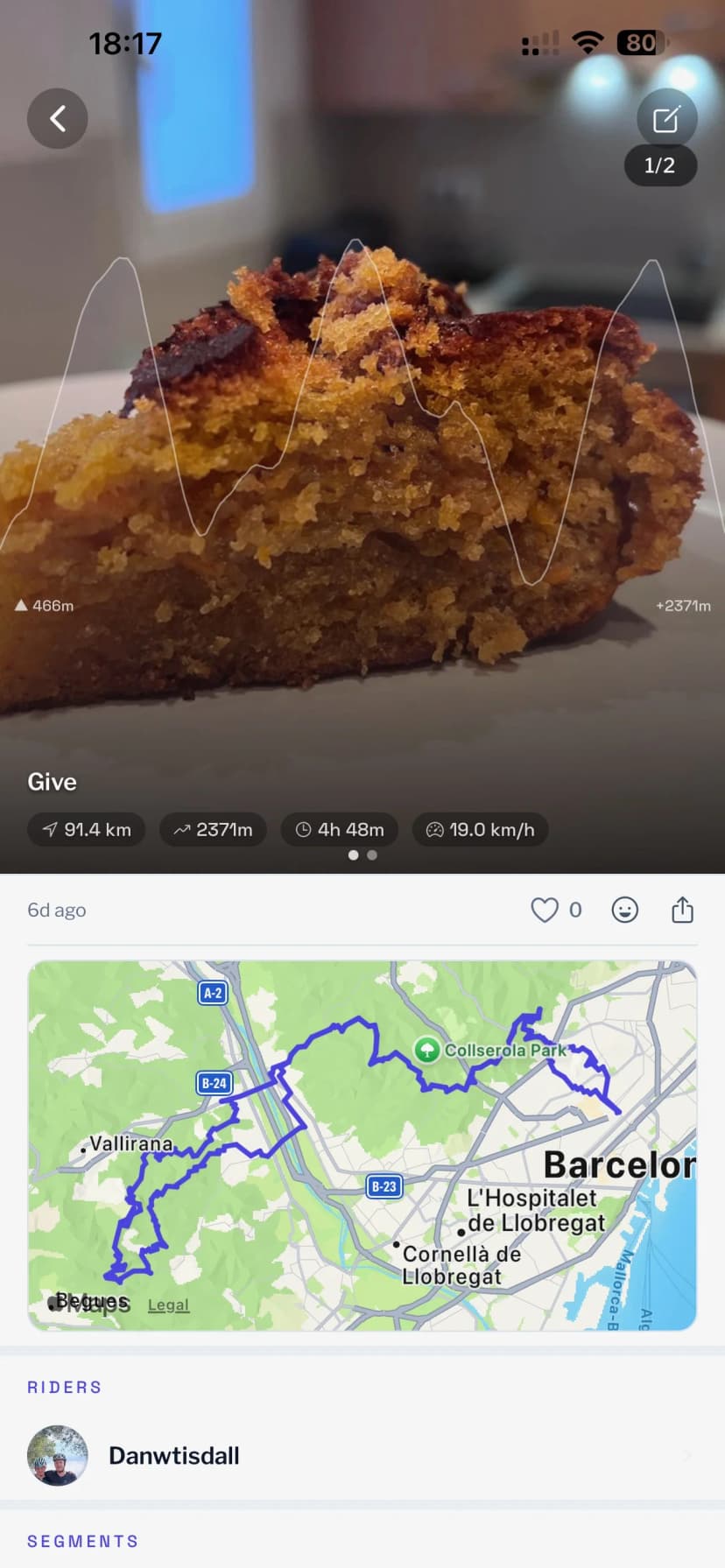
Task: Expand the RIDERS section header
Action: click(x=64, y=1386)
